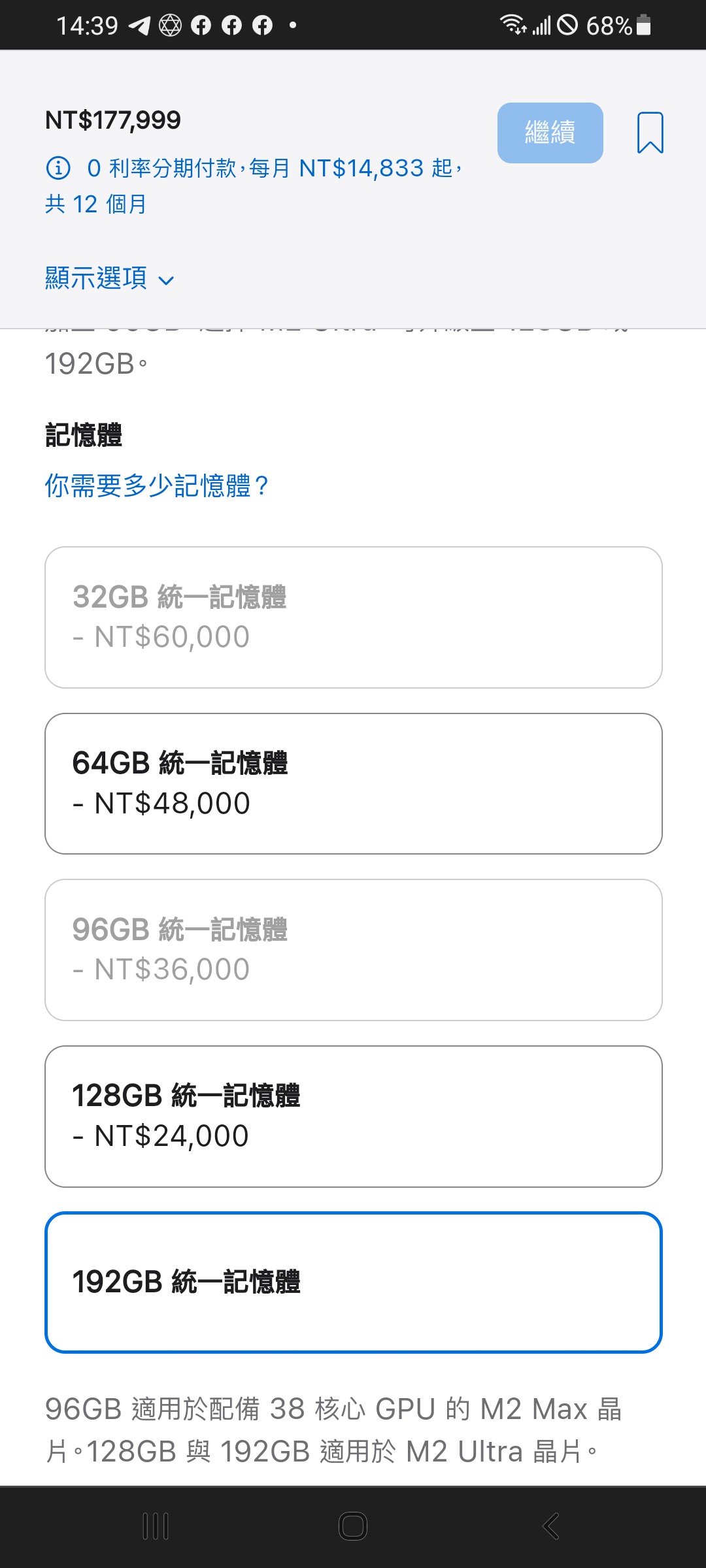Choose the 128GB 統一記憶體 option

point(354,1117)
